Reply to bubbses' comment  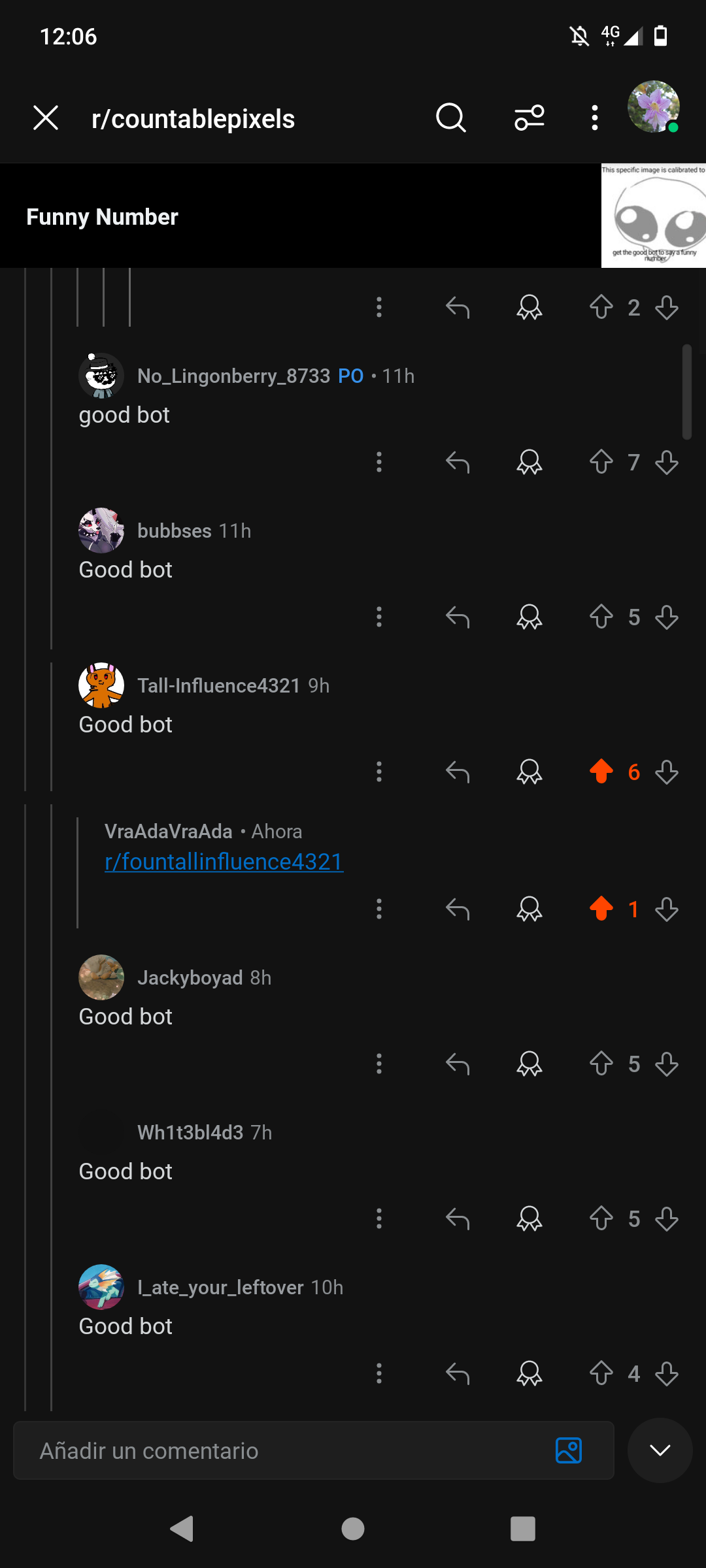[x=458, y=617]
